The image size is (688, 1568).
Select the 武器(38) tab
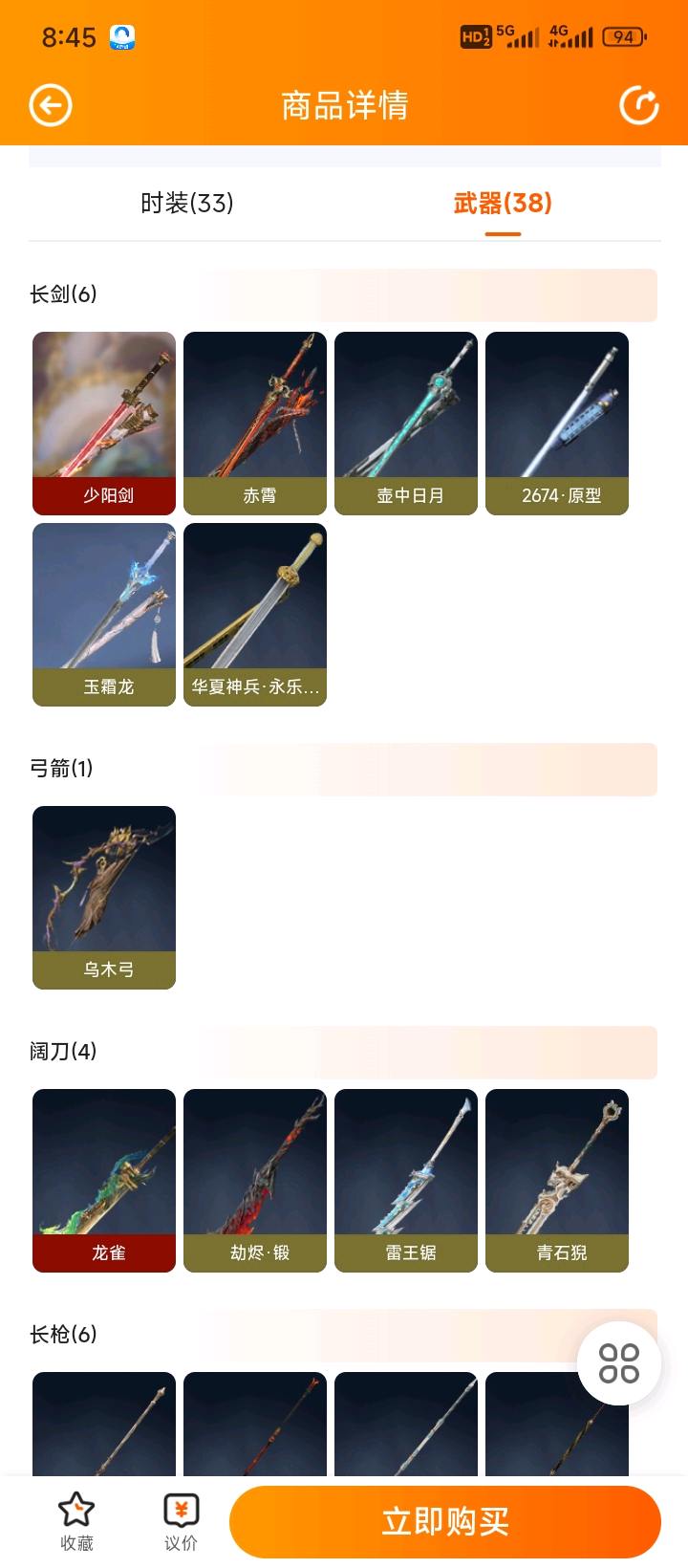pos(503,203)
